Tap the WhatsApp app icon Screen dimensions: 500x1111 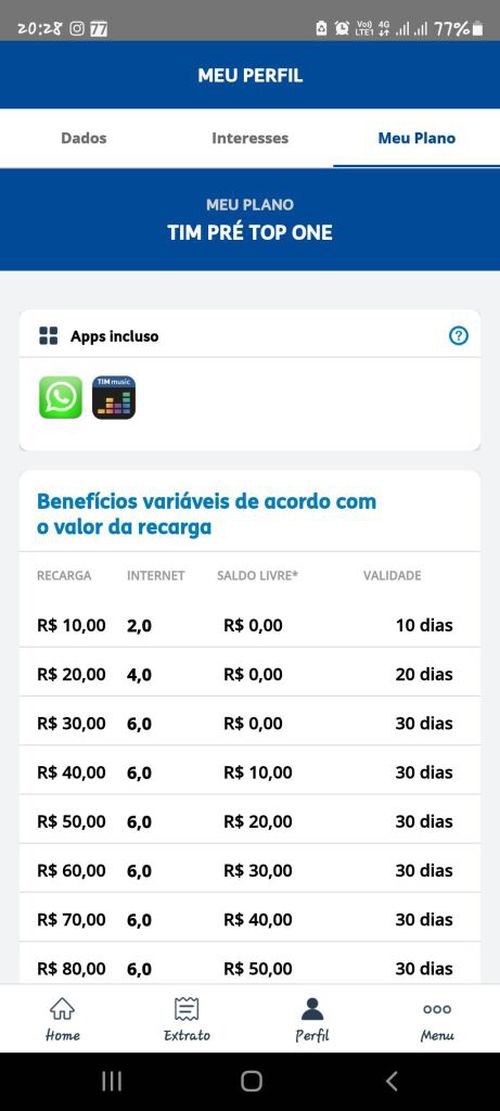coord(60,397)
